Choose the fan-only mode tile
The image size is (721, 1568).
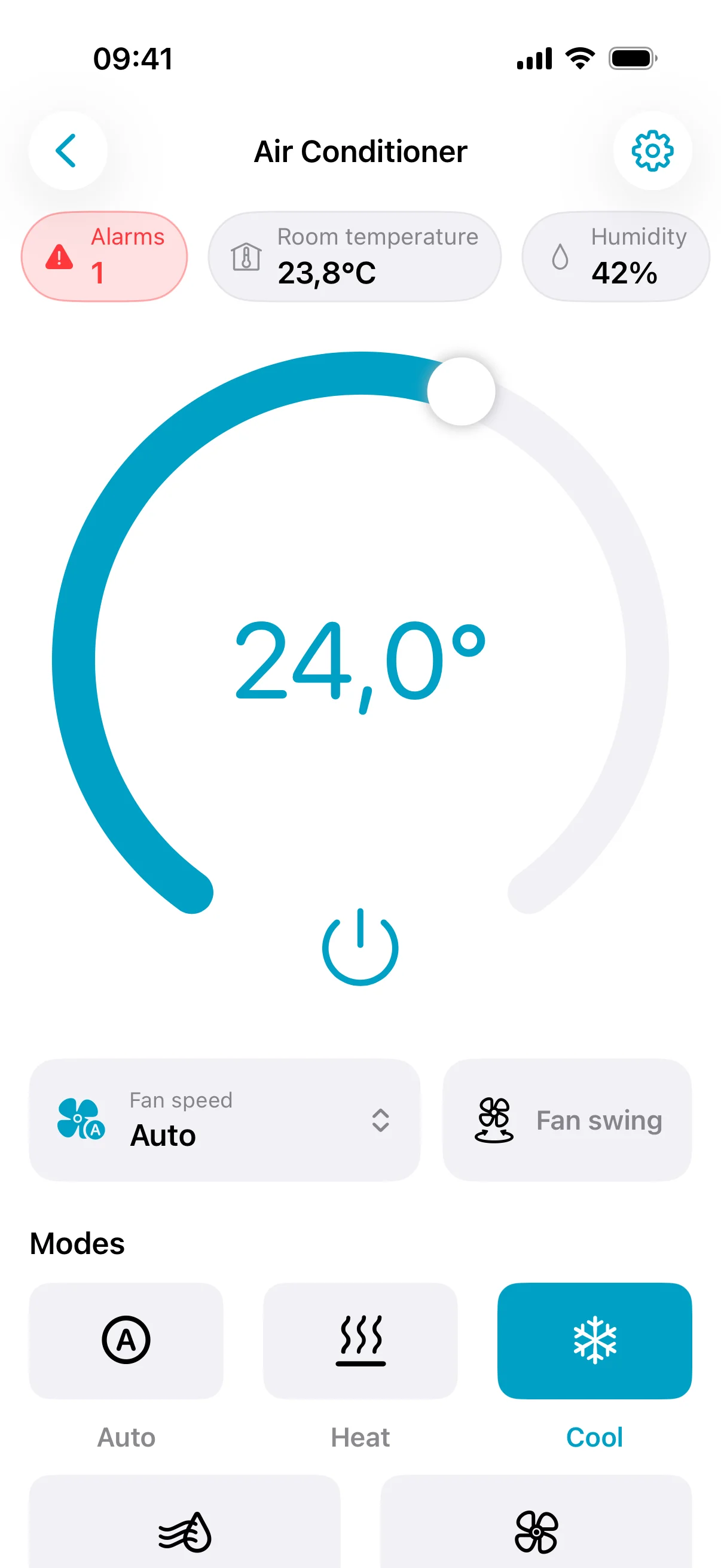[536, 1522]
